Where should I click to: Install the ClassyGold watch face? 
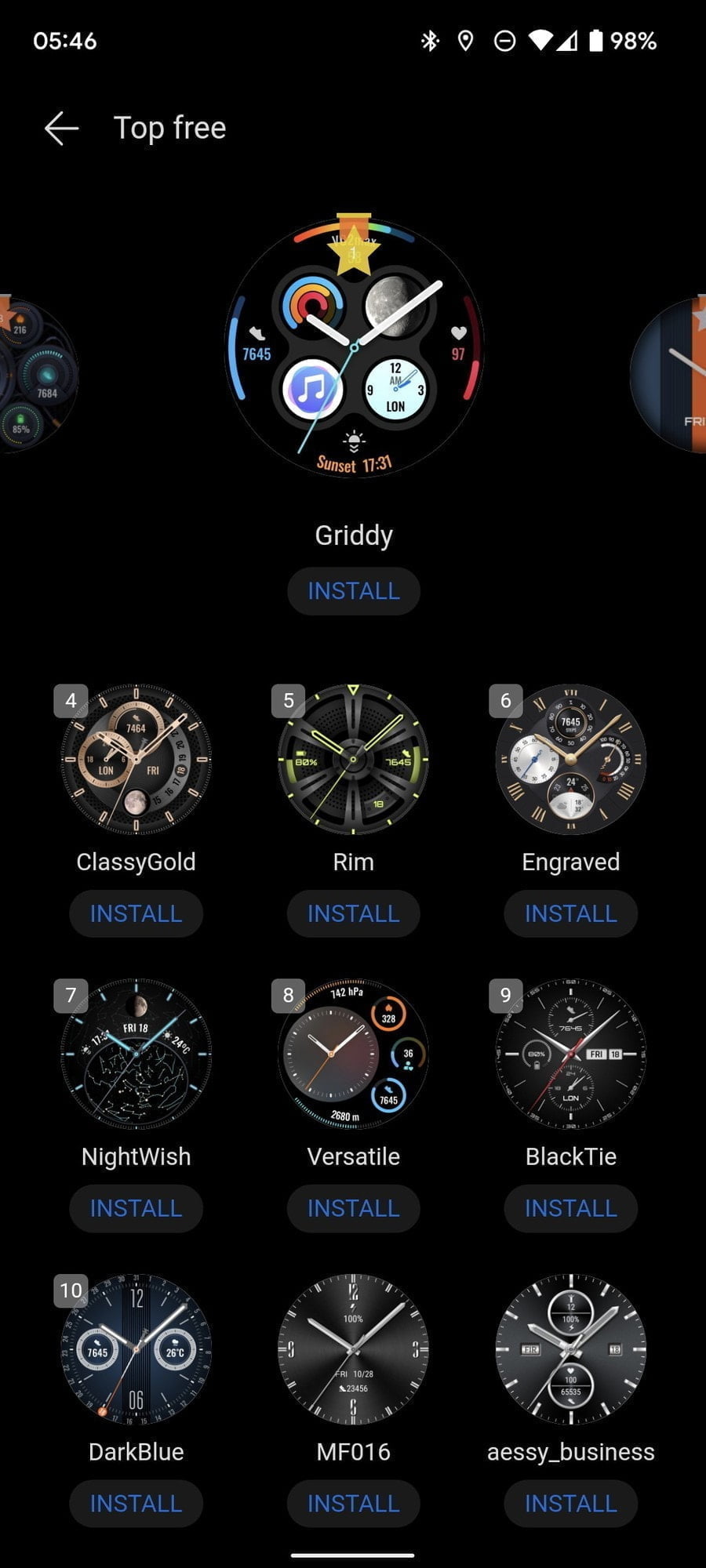pyautogui.click(x=136, y=914)
